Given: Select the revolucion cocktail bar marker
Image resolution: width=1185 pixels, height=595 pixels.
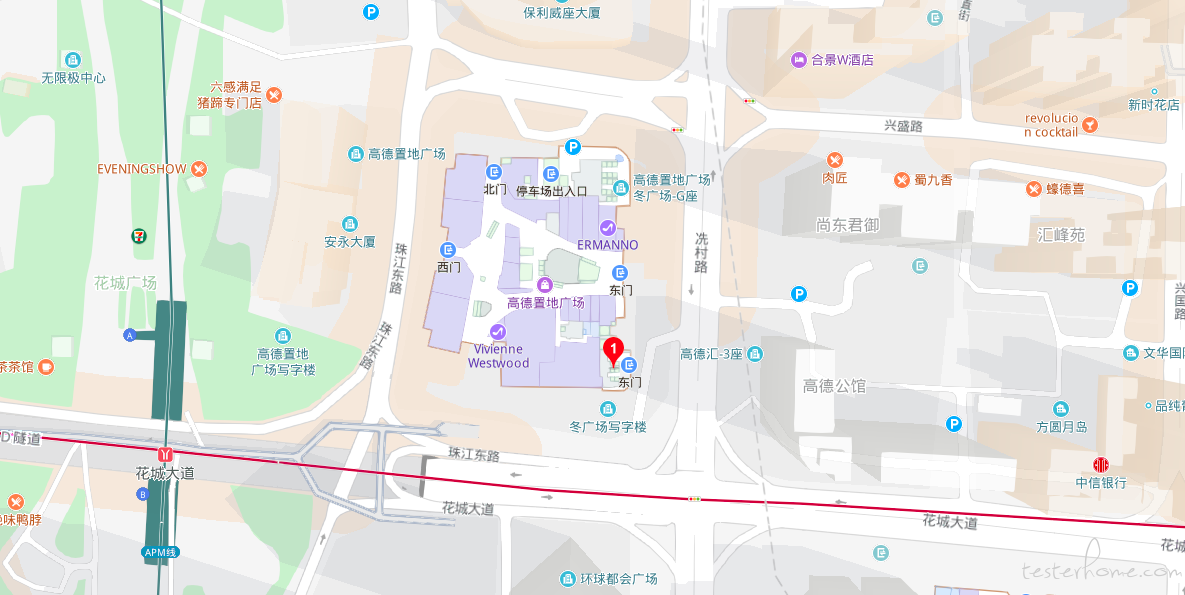Looking at the screenshot, I should [x=1090, y=125].
